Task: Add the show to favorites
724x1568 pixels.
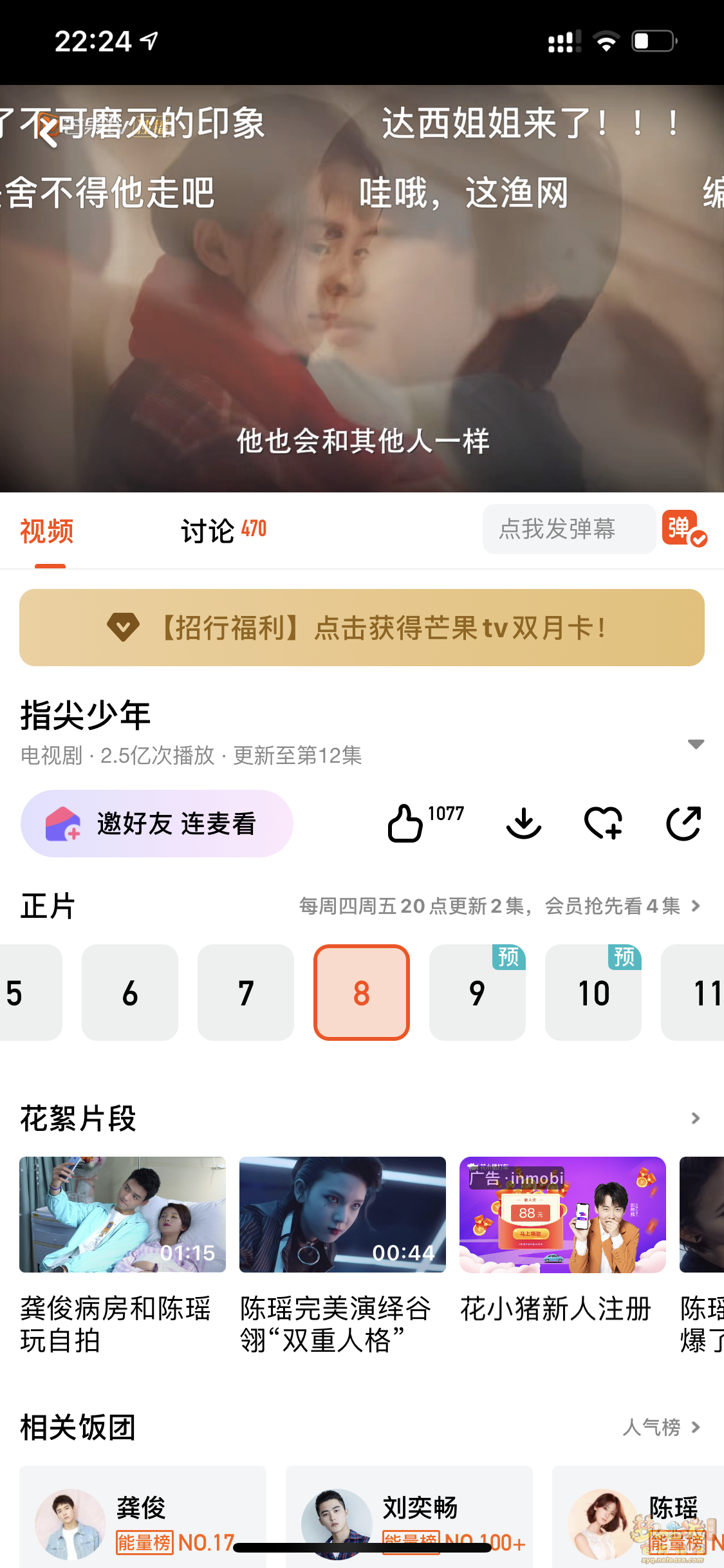Action: (603, 823)
